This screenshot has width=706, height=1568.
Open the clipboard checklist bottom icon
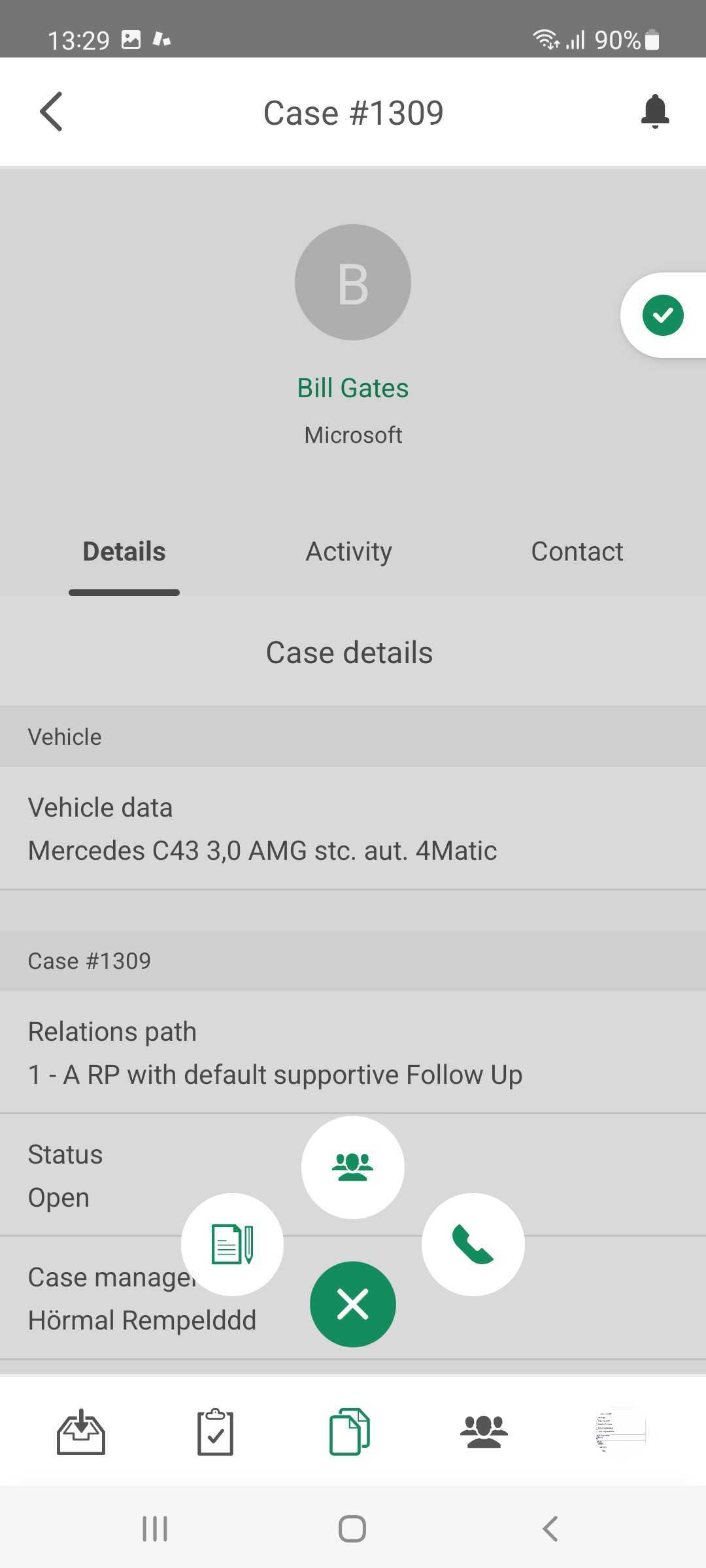(215, 1431)
